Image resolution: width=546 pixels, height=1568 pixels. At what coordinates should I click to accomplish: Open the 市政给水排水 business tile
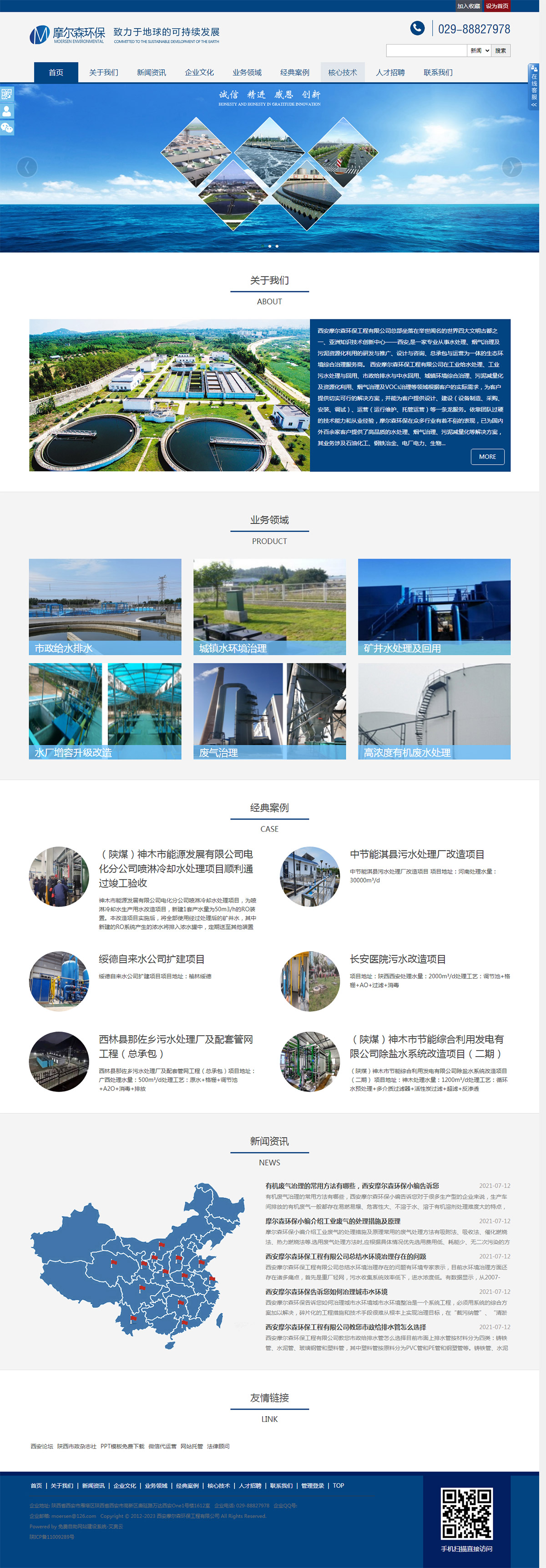(x=105, y=606)
